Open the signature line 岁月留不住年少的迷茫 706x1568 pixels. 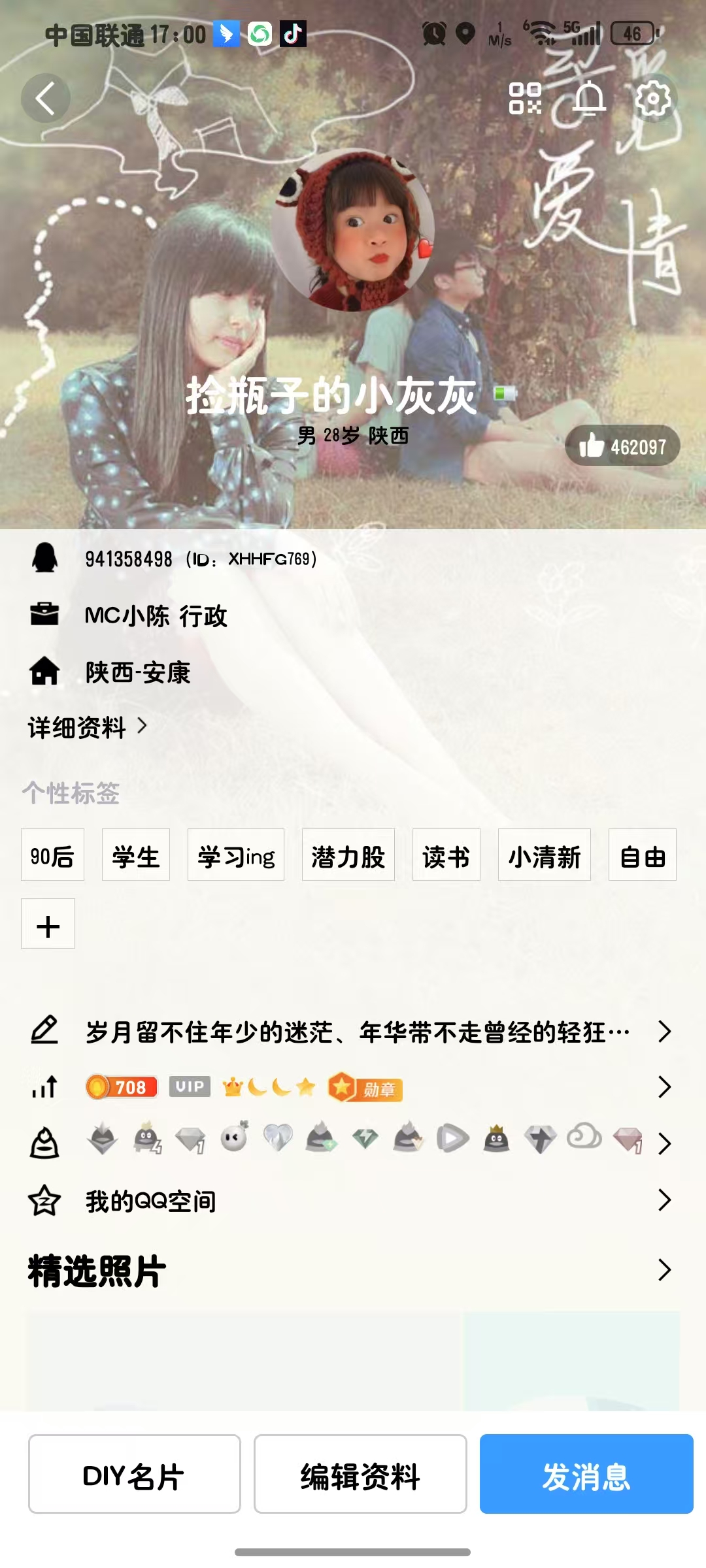[353, 1032]
